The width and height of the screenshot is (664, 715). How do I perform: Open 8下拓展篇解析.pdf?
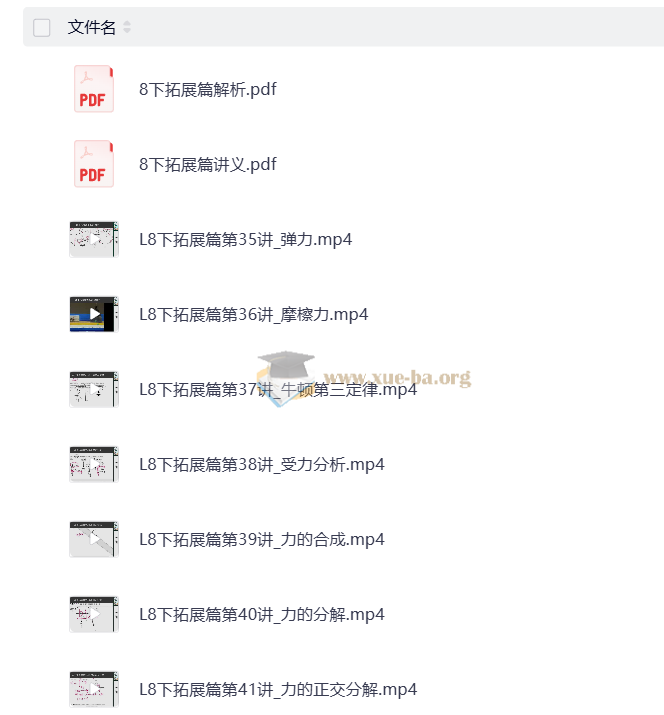click(x=207, y=90)
